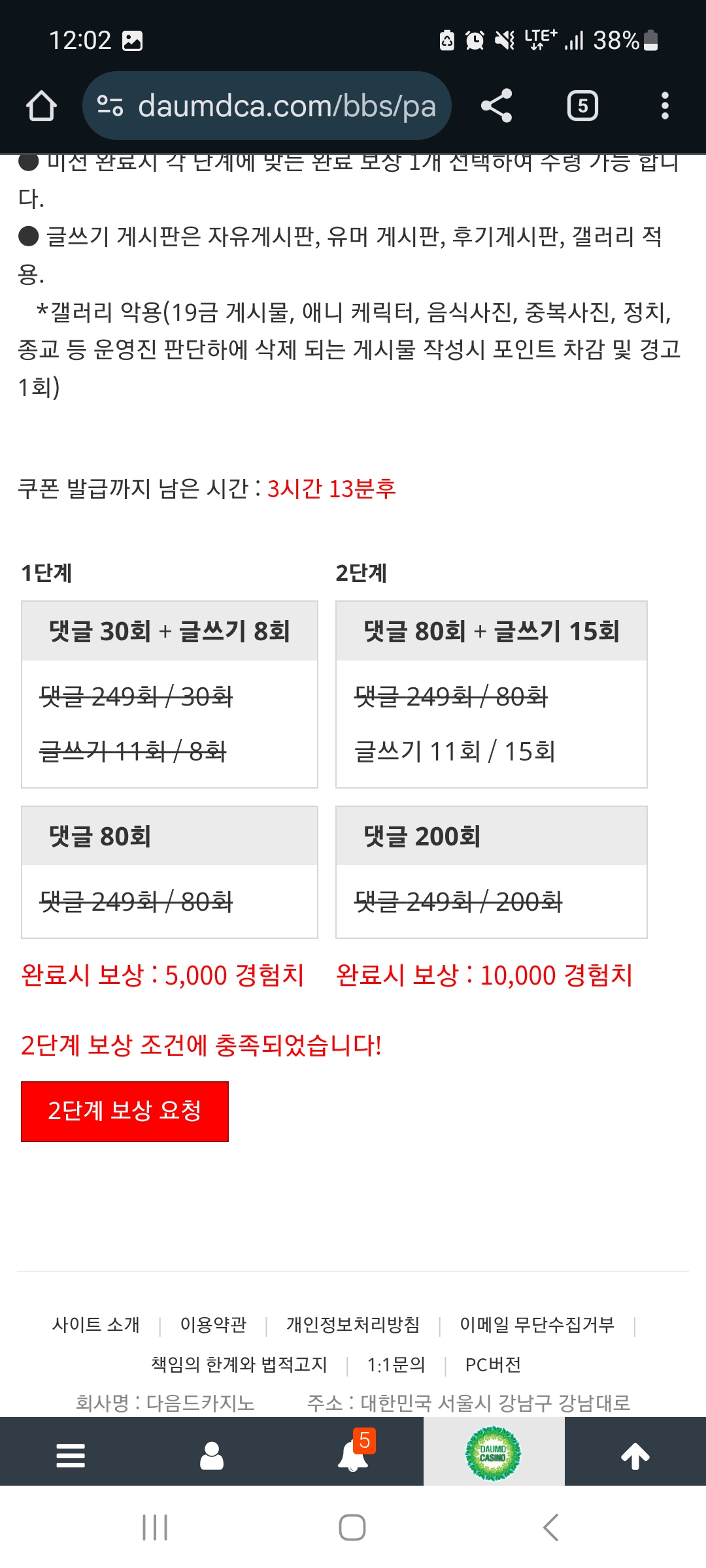Open 이메일 무단수집거부 link

pyautogui.click(x=537, y=1324)
